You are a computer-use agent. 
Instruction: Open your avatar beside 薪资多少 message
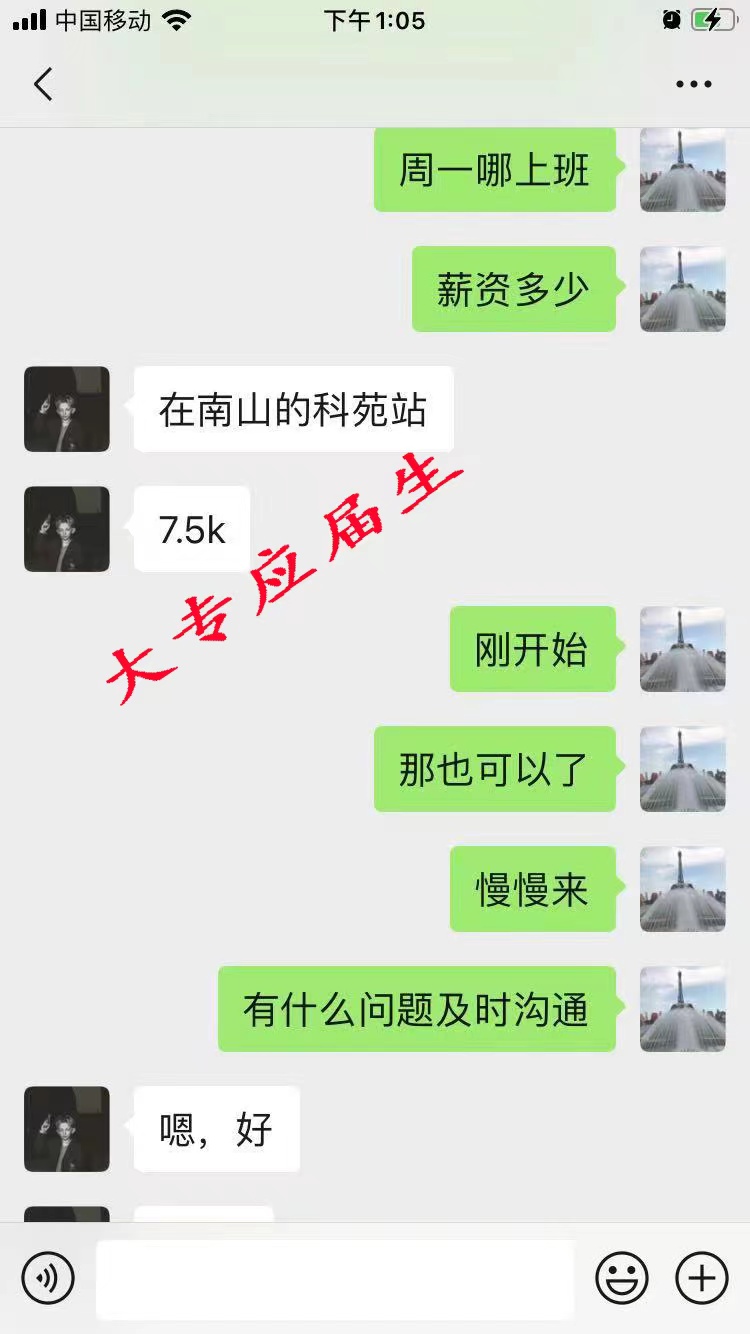682,289
